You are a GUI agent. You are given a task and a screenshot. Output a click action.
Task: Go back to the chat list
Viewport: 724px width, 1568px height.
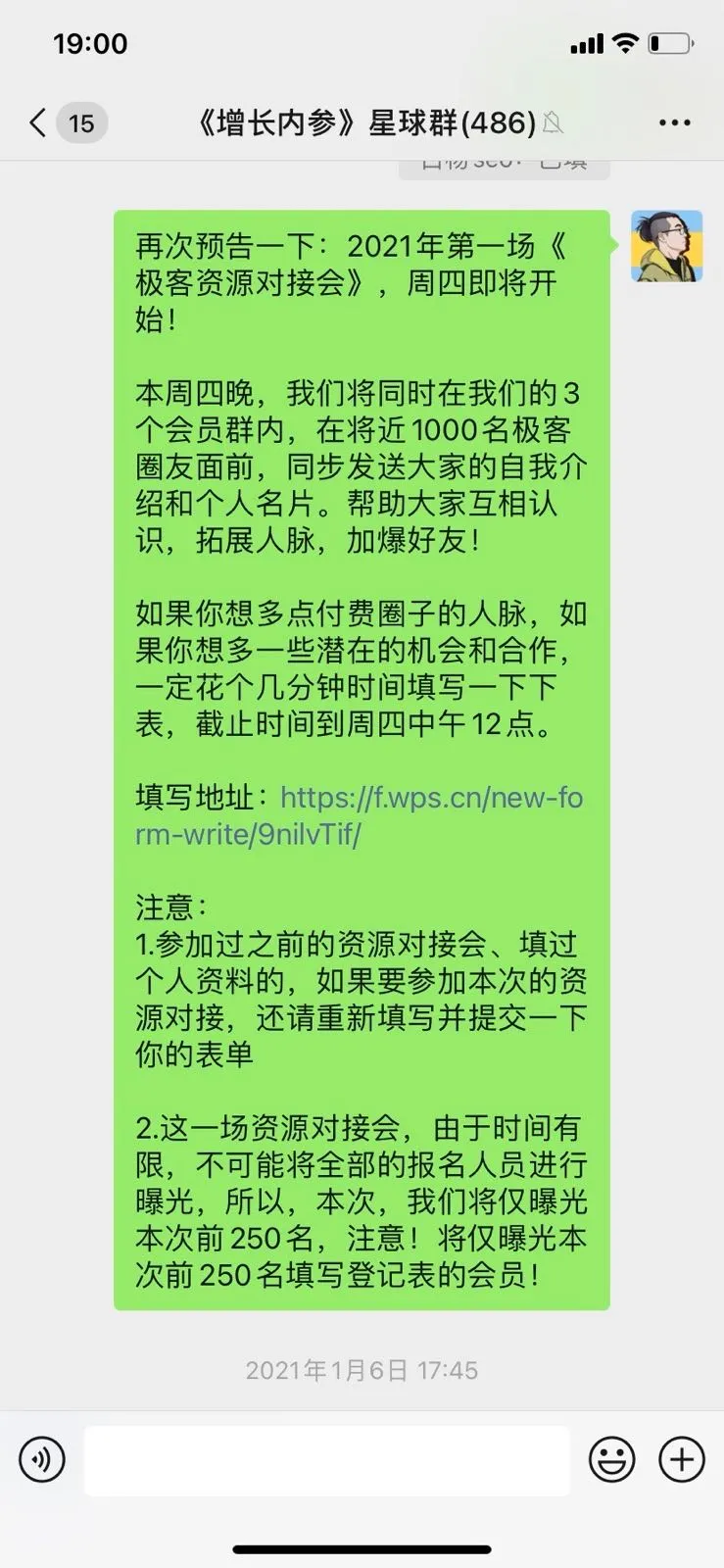(x=39, y=122)
